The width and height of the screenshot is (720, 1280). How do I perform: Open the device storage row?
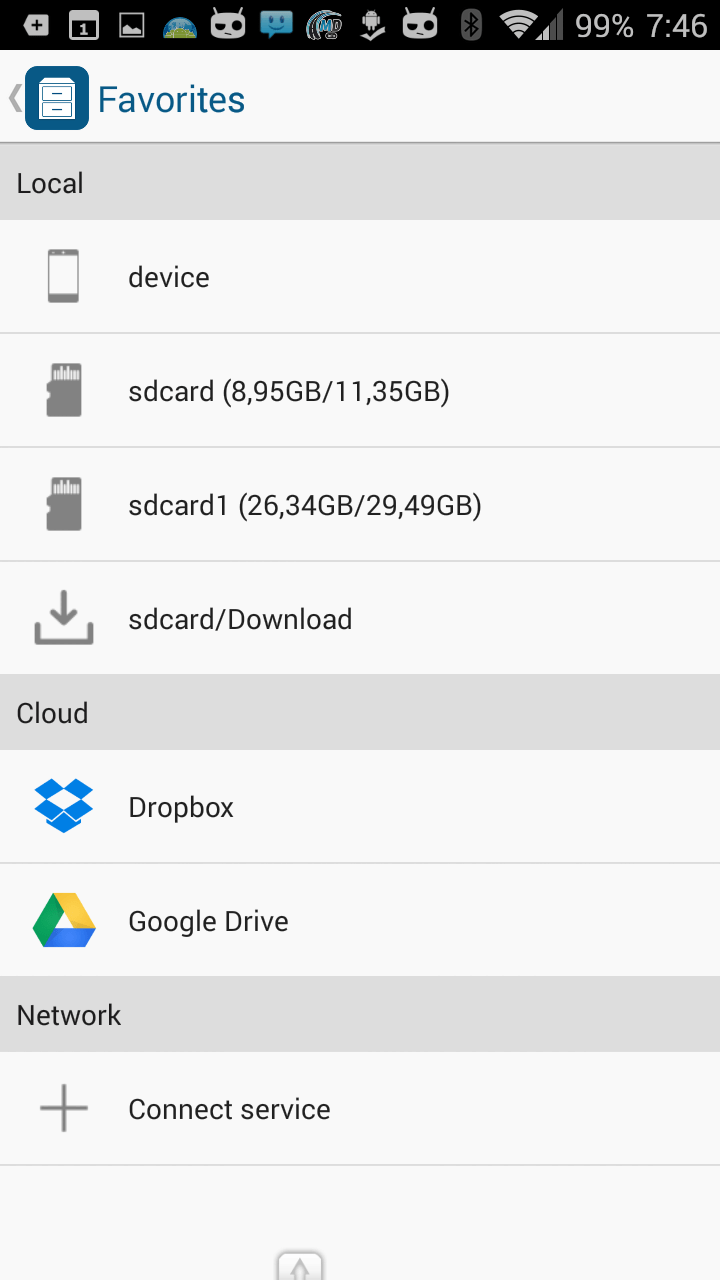coord(360,277)
